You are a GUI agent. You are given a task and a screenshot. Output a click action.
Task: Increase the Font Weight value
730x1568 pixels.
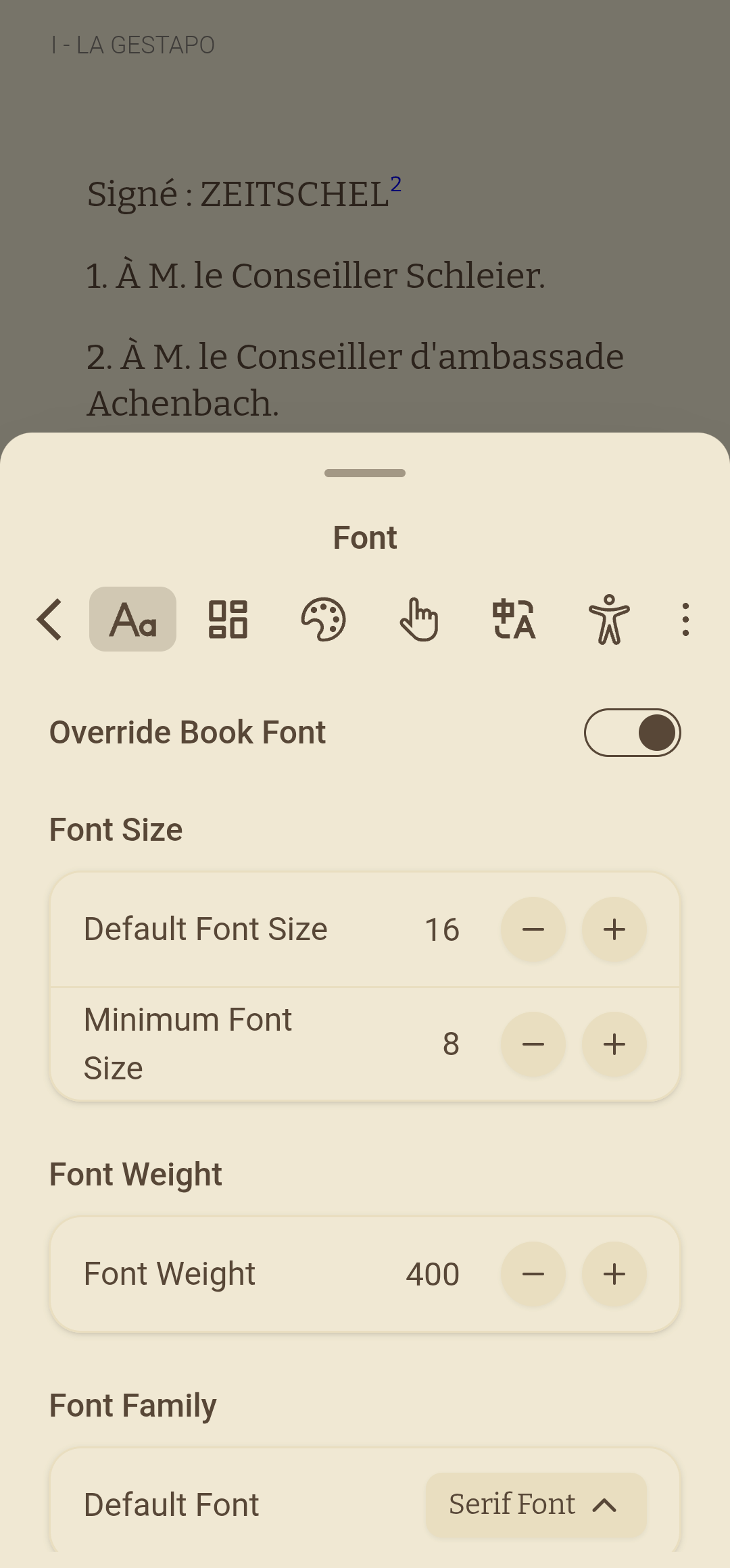click(614, 1274)
